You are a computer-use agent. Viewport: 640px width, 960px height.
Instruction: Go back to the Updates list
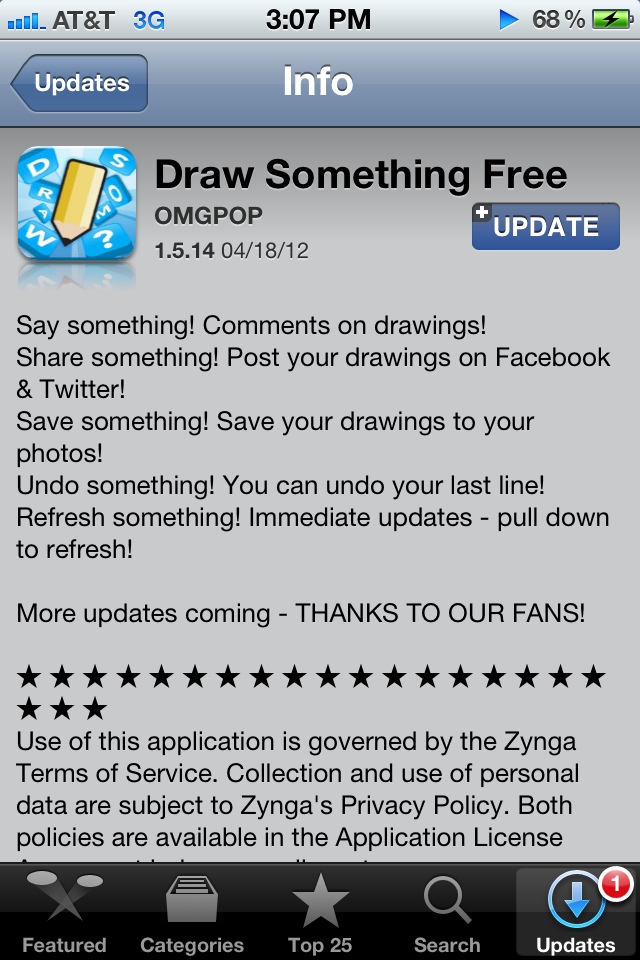tap(80, 84)
